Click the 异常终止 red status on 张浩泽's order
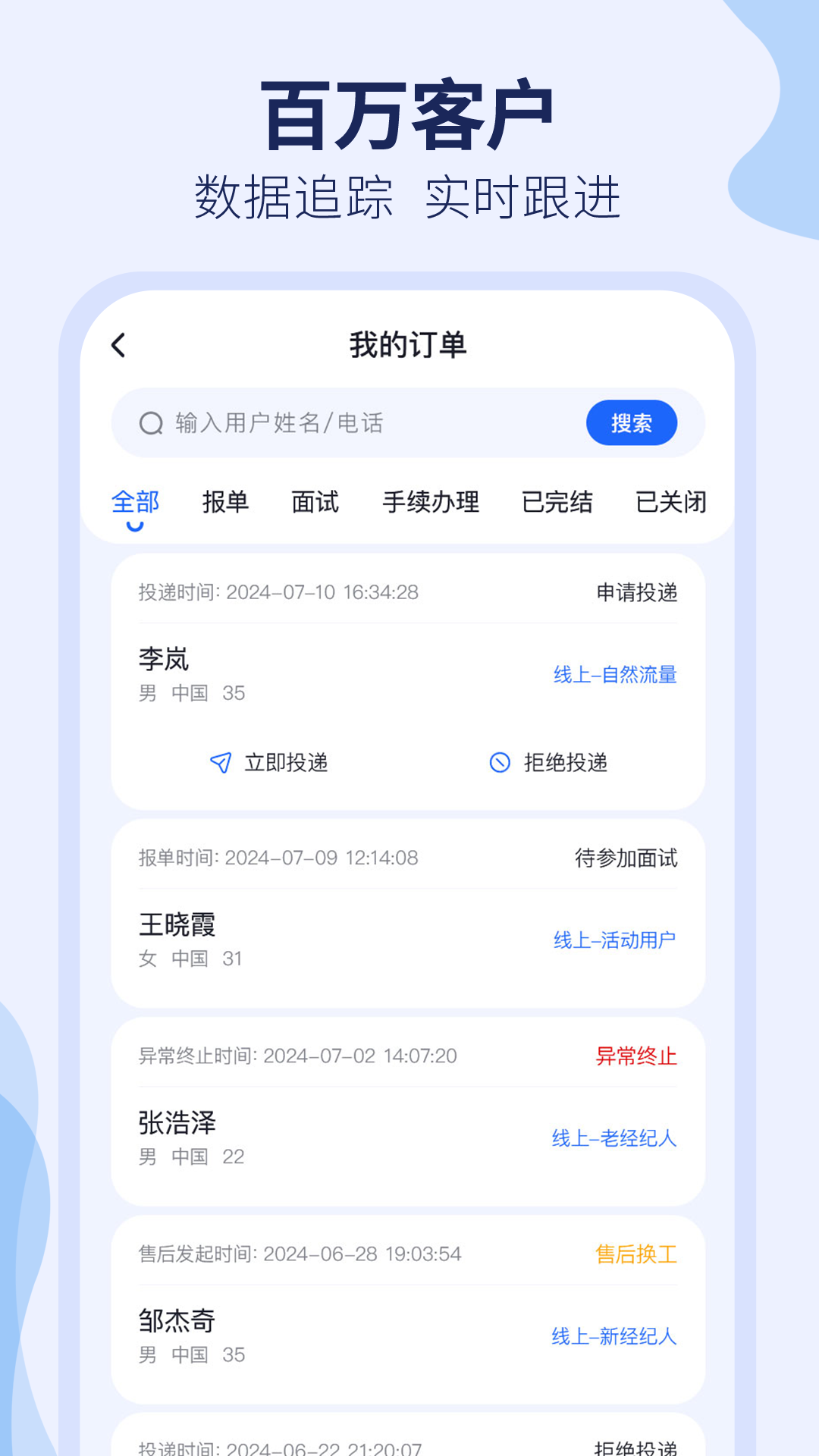Image resolution: width=819 pixels, height=1456 pixels. [638, 1056]
